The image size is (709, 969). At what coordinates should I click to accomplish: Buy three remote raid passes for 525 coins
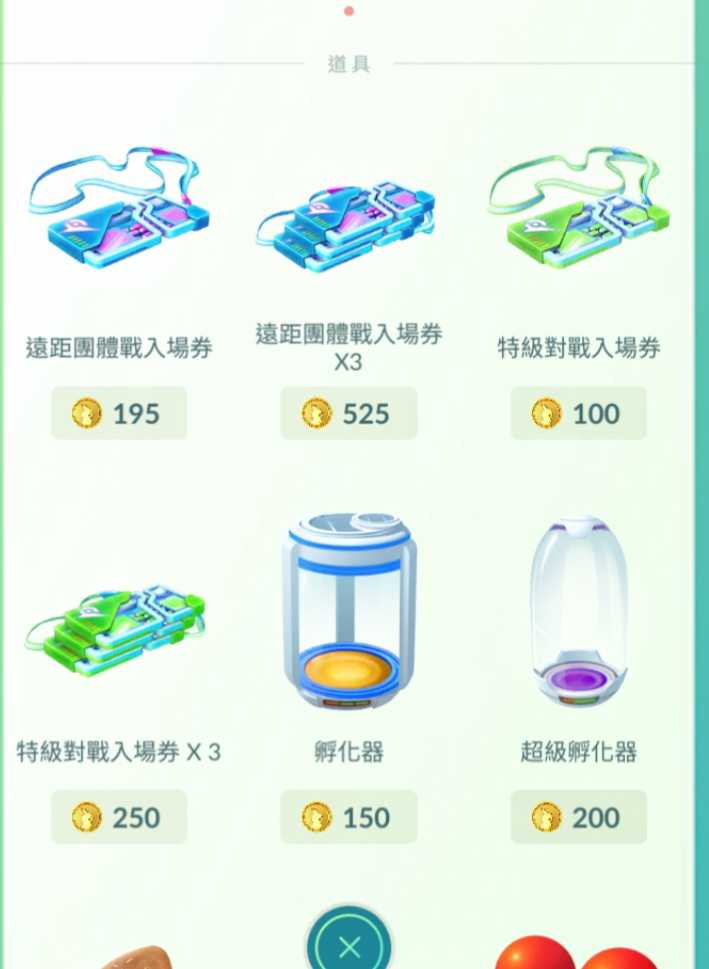348,413
